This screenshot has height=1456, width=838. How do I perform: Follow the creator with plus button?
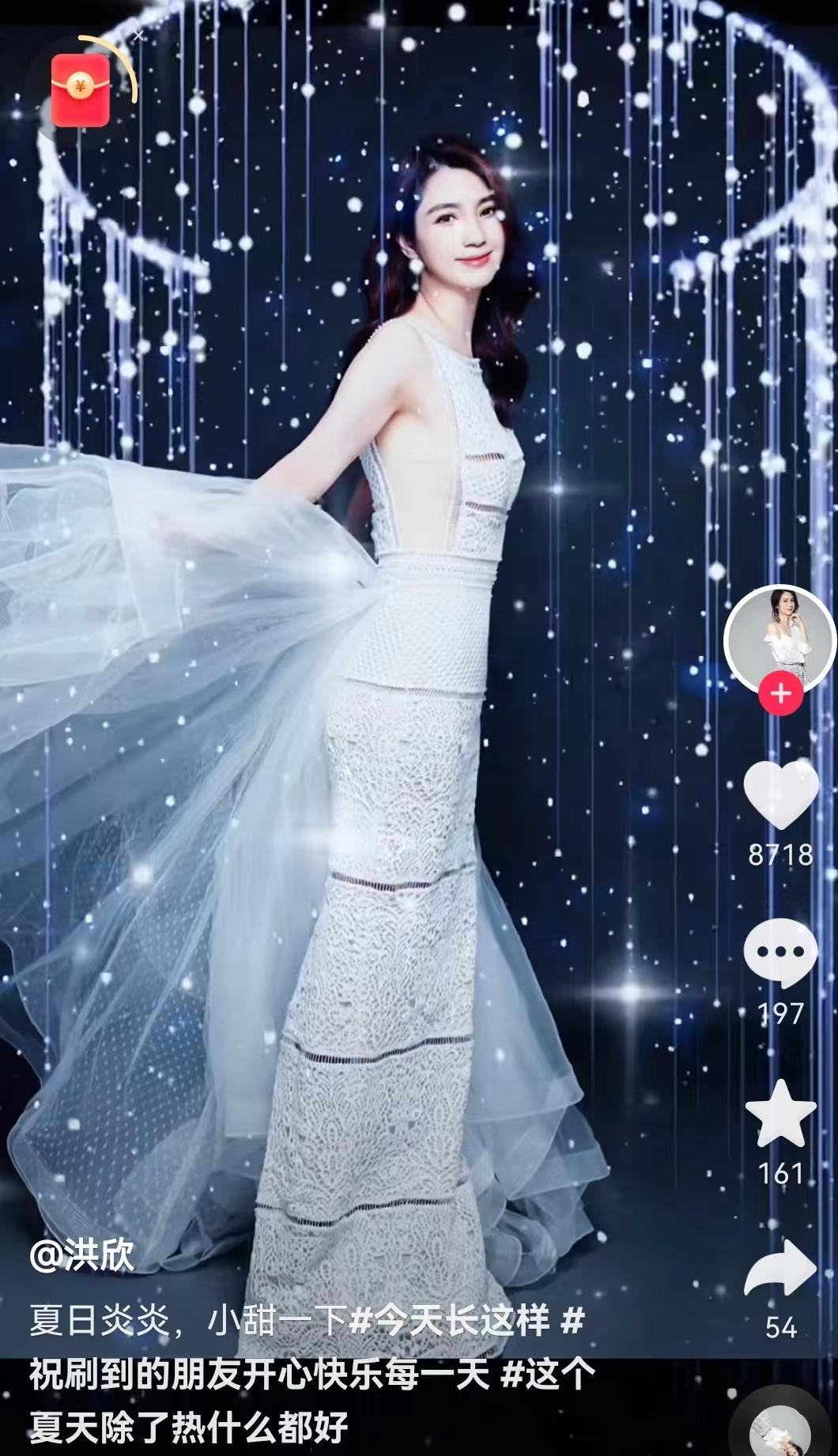pos(780,694)
